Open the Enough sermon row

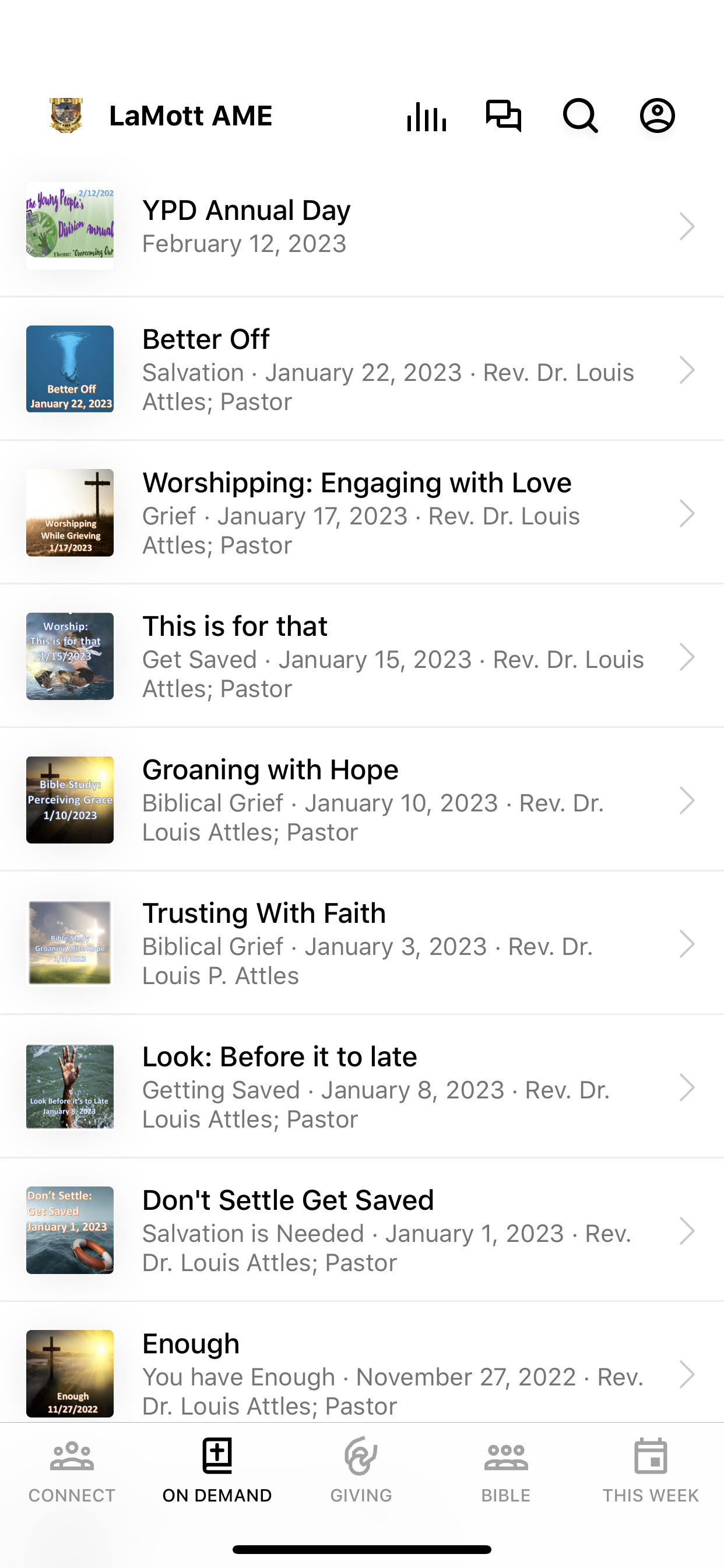(362, 1363)
